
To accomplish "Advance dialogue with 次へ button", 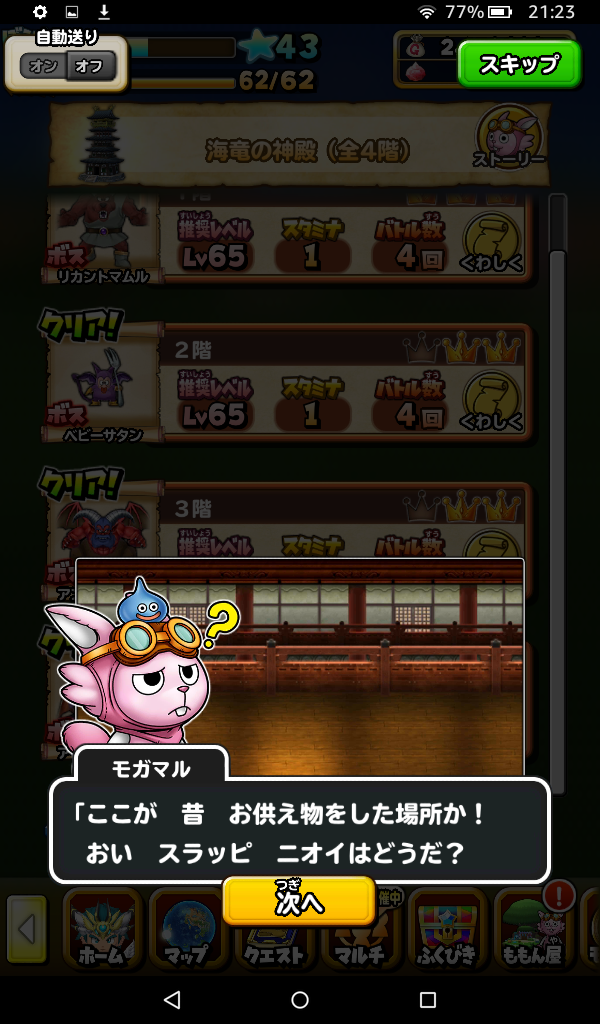I will click(x=299, y=901).
